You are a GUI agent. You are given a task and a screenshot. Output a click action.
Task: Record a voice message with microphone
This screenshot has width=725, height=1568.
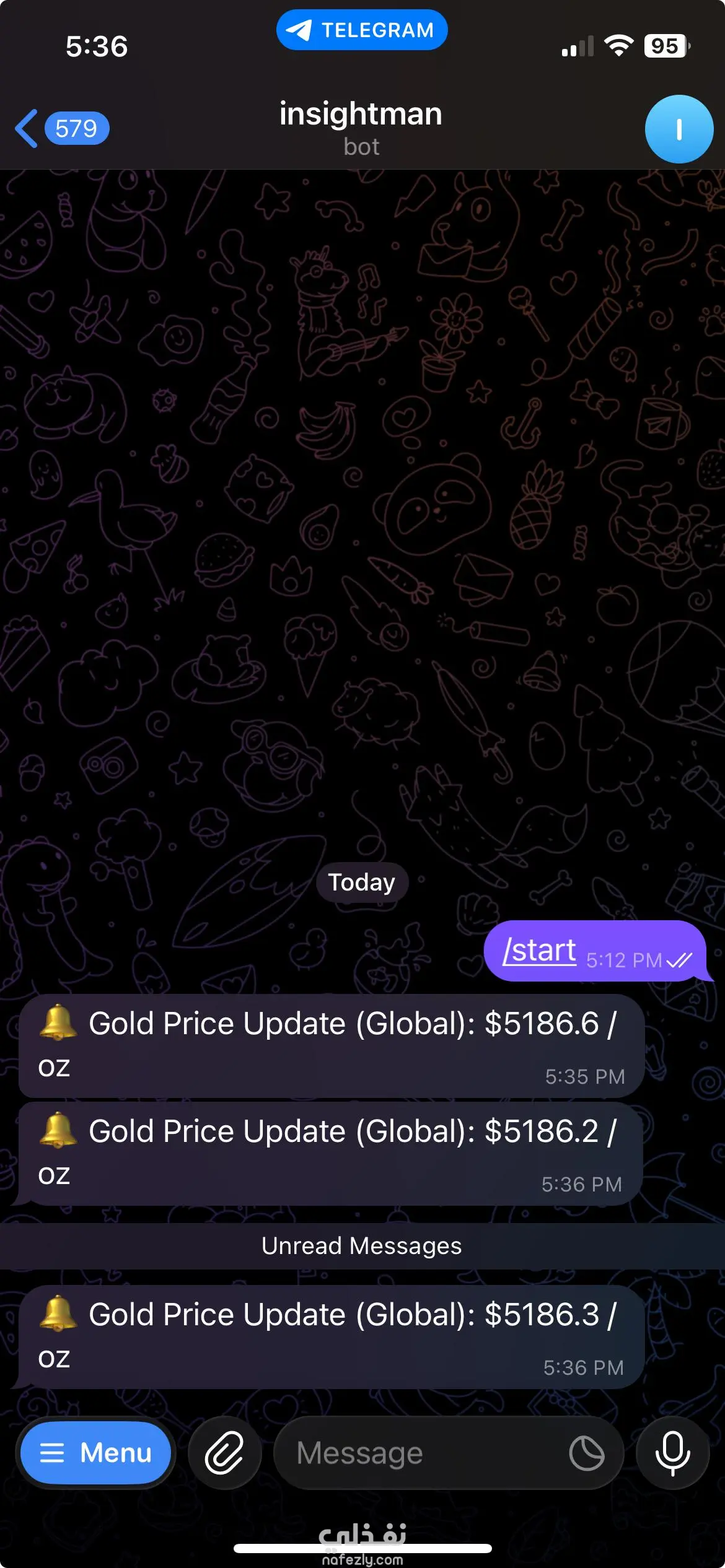(672, 1452)
